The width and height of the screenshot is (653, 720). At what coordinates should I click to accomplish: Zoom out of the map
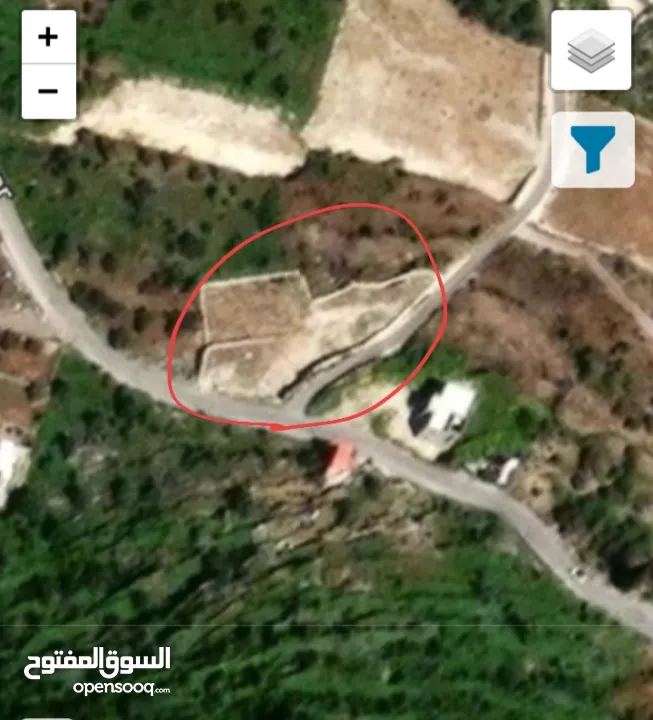(x=48, y=92)
